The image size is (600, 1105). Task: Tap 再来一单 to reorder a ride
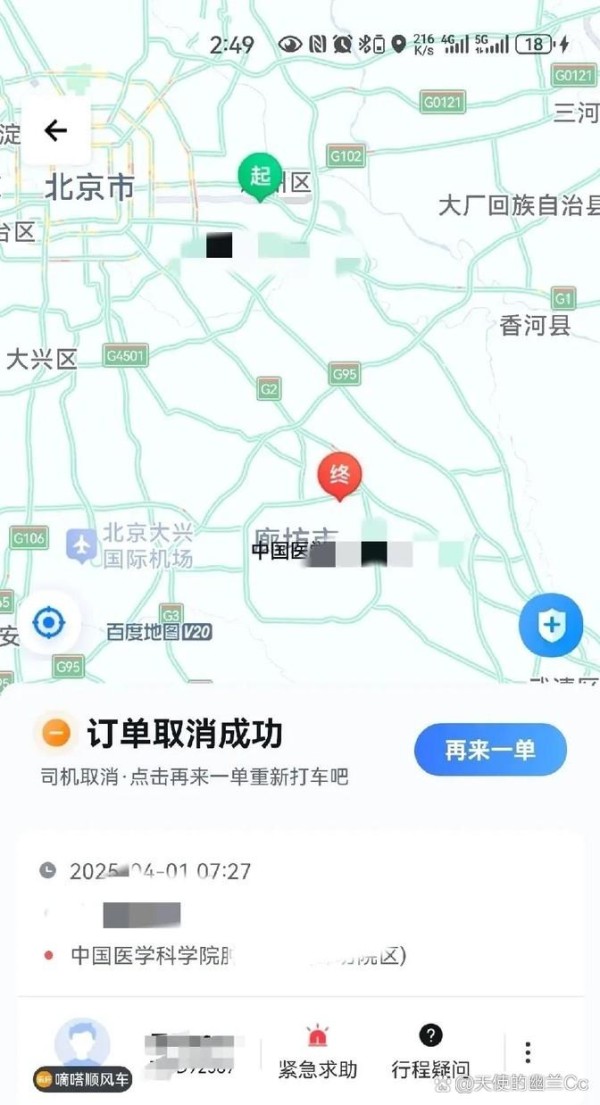490,750
